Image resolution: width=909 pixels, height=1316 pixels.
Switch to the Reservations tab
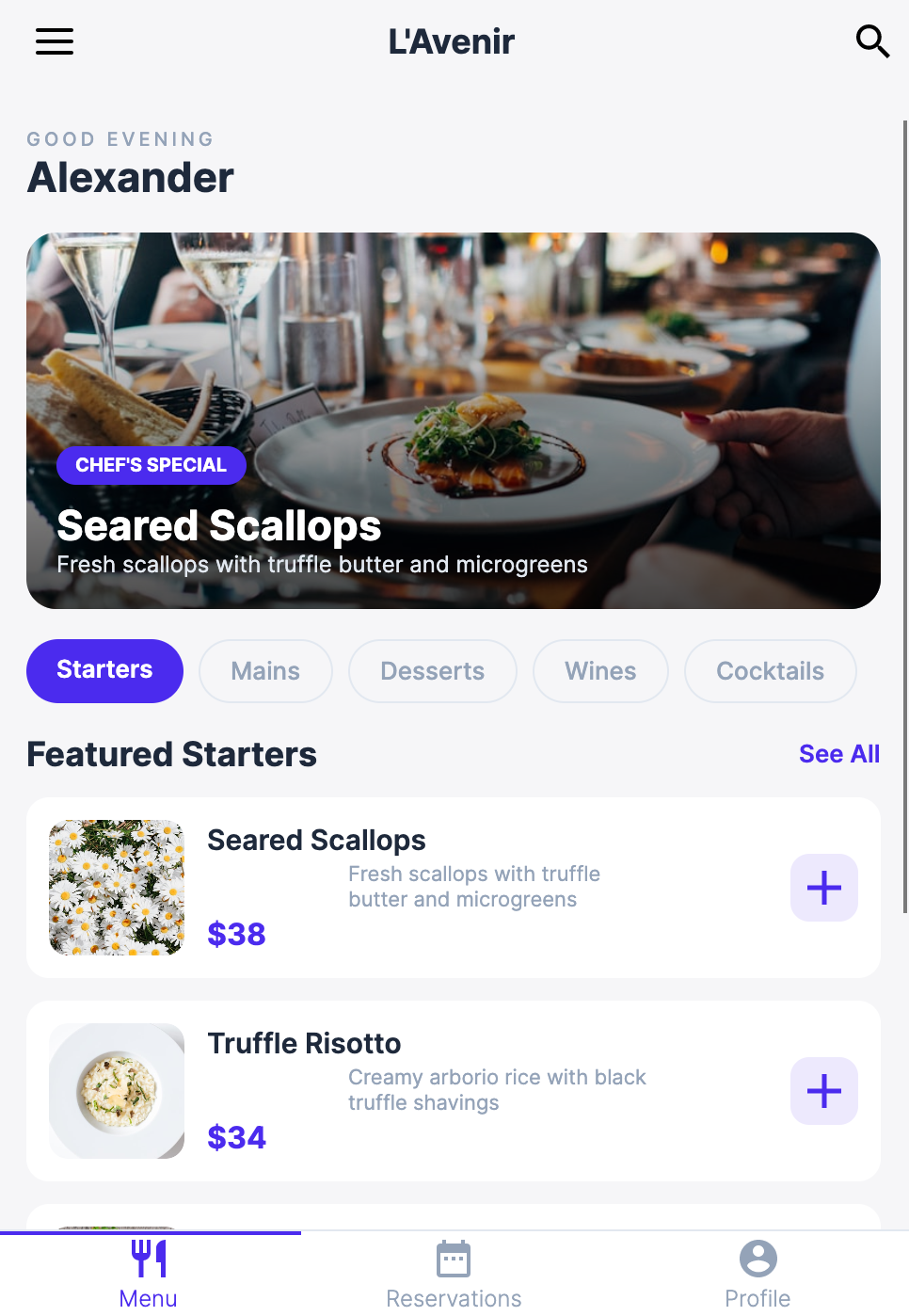coord(454,1273)
